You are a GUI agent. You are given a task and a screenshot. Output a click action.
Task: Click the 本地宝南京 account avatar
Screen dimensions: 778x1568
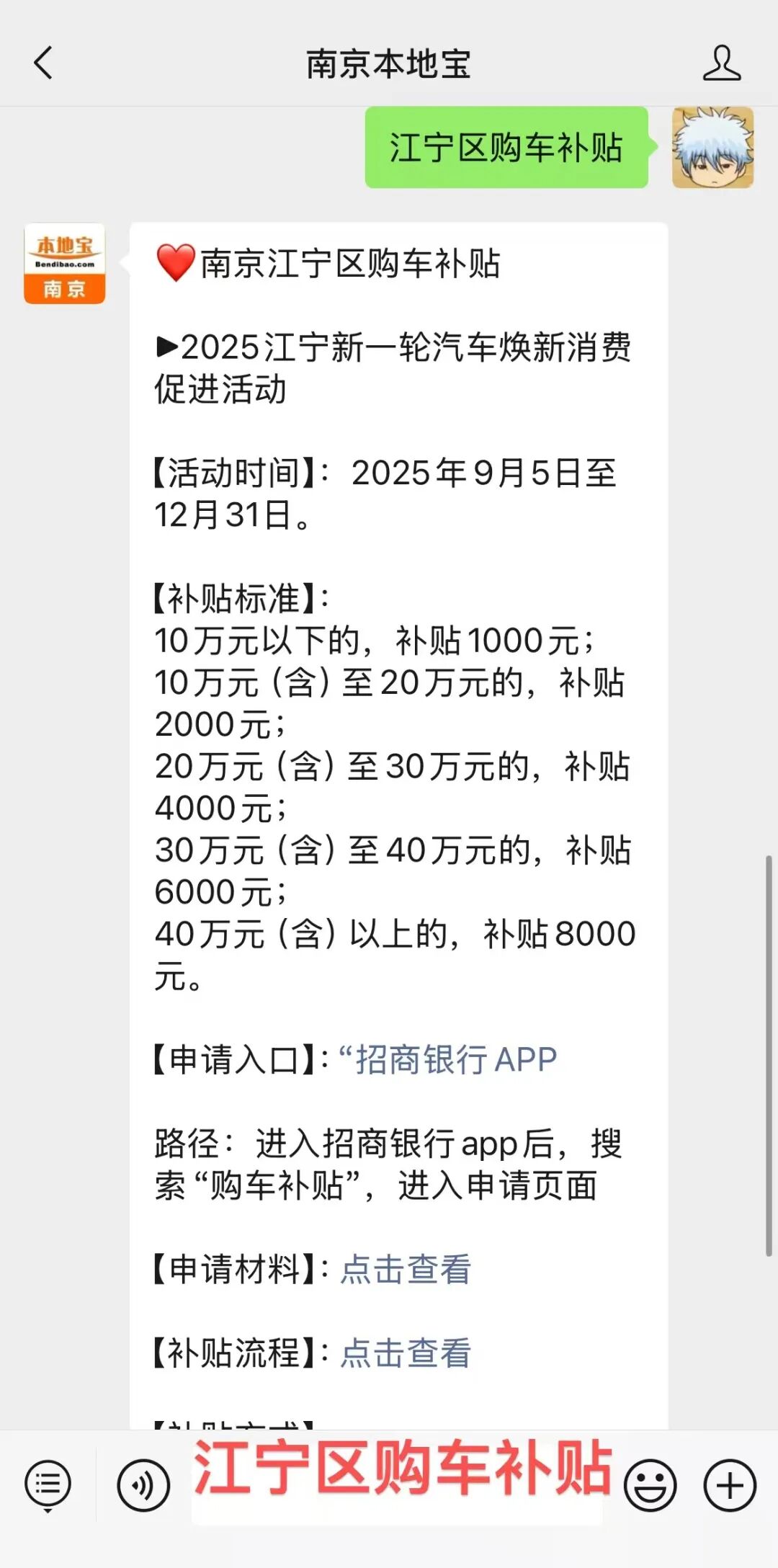pyautogui.click(x=63, y=262)
